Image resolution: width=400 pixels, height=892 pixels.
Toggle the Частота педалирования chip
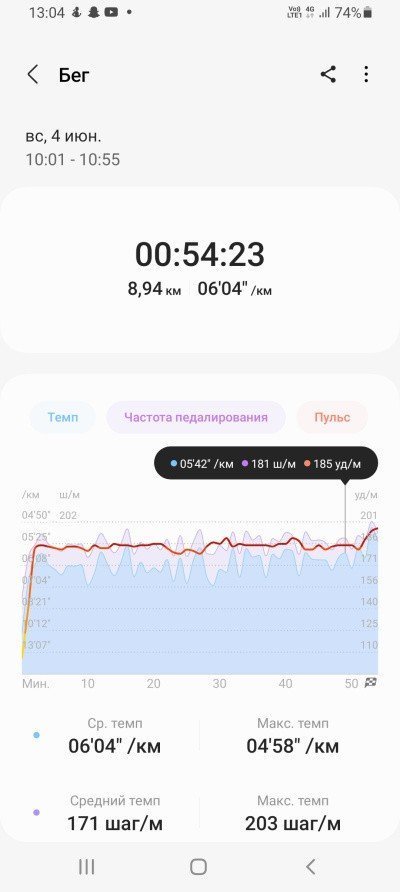[x=196, y=418]
